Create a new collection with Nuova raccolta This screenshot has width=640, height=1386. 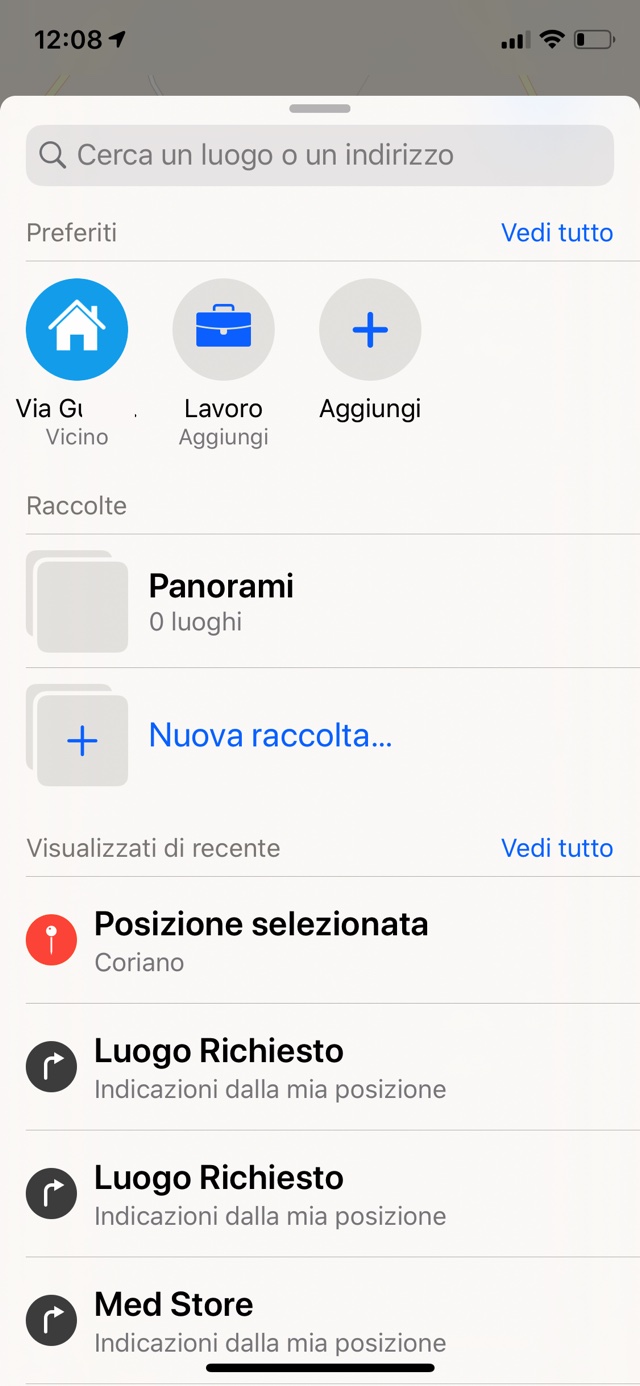click(270, 736)
